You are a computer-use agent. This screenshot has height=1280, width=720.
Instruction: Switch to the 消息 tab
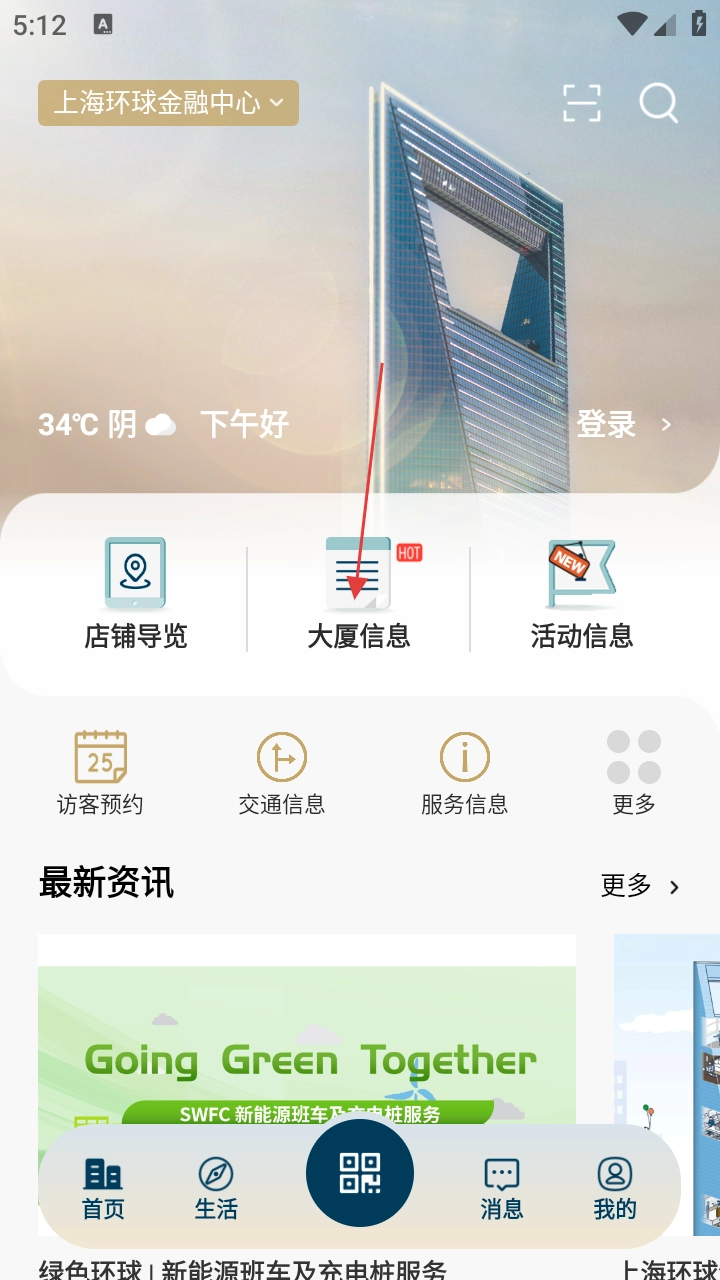[501, 1188]
